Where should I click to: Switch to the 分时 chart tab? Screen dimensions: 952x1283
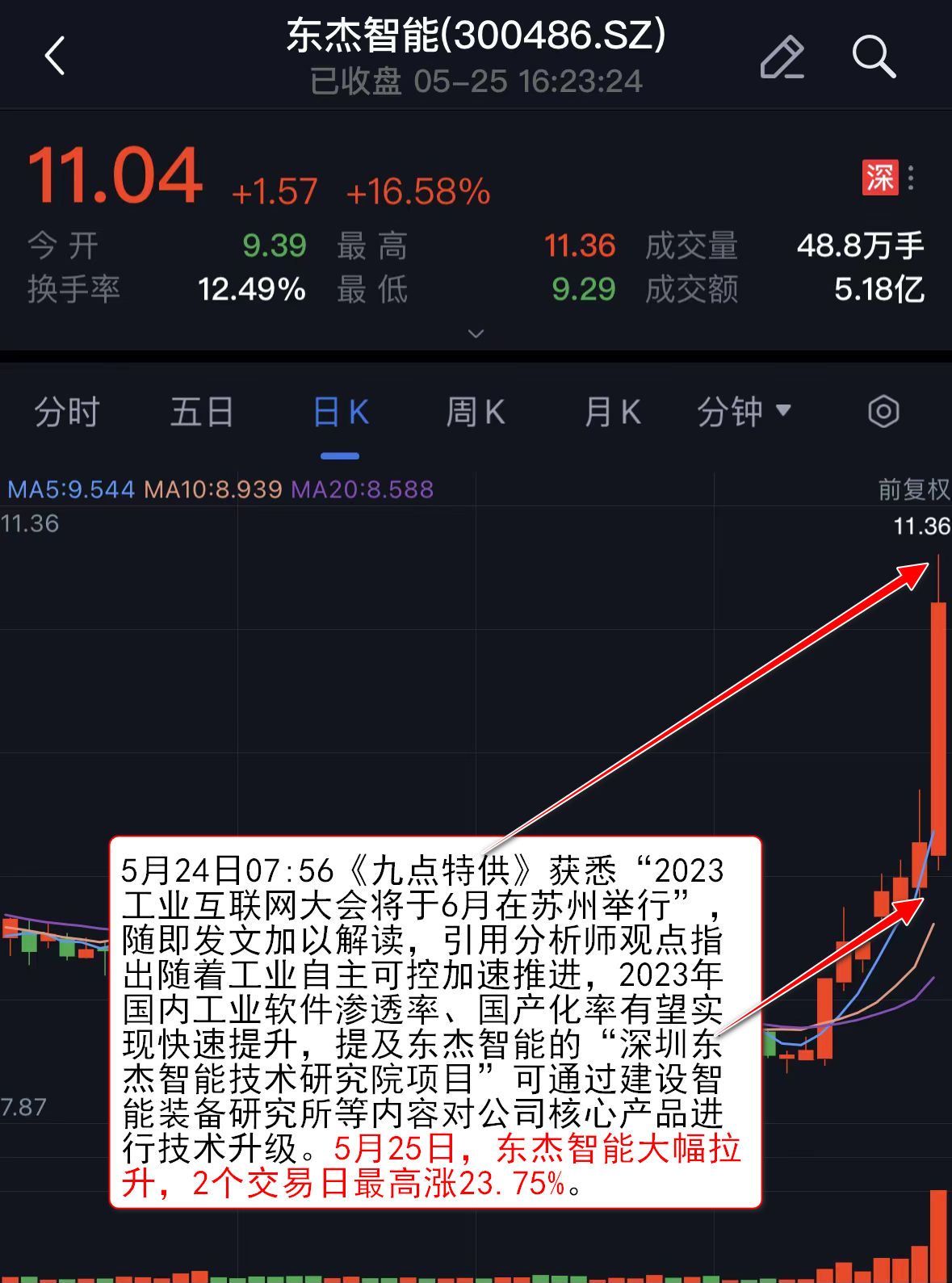tap(66, 413)
